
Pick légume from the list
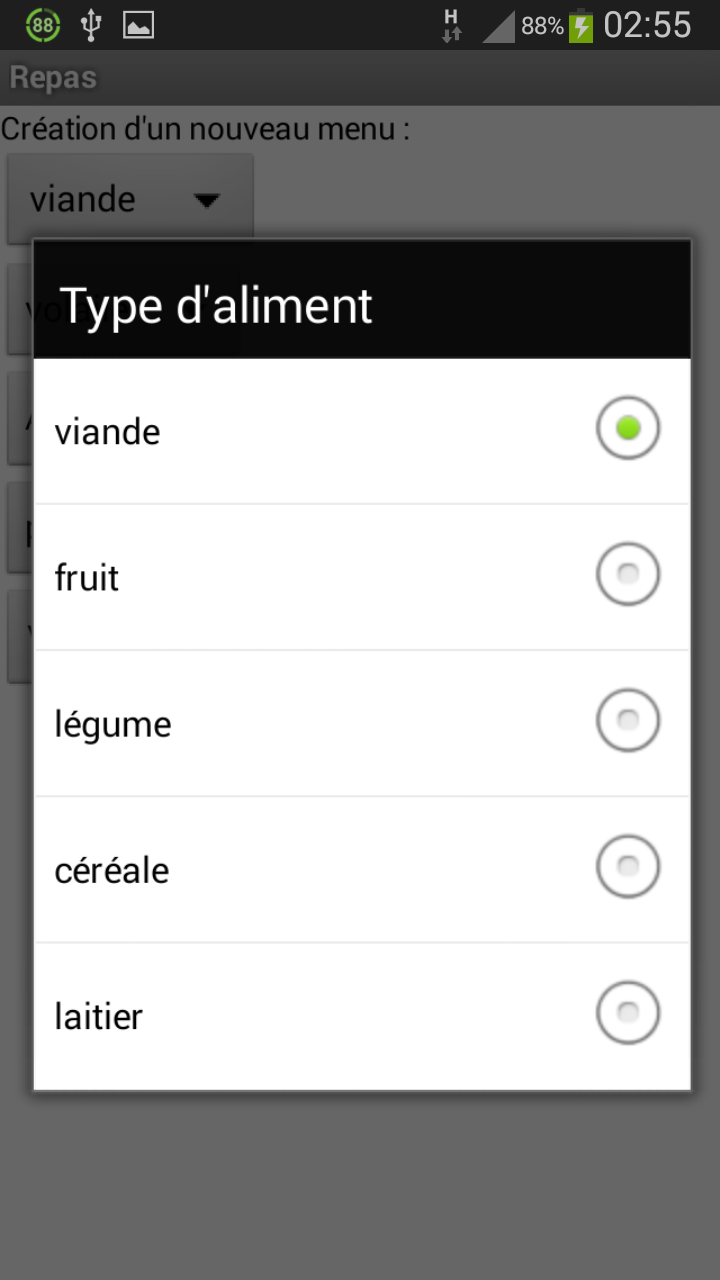pyautogui.click(x=362, y=723)
